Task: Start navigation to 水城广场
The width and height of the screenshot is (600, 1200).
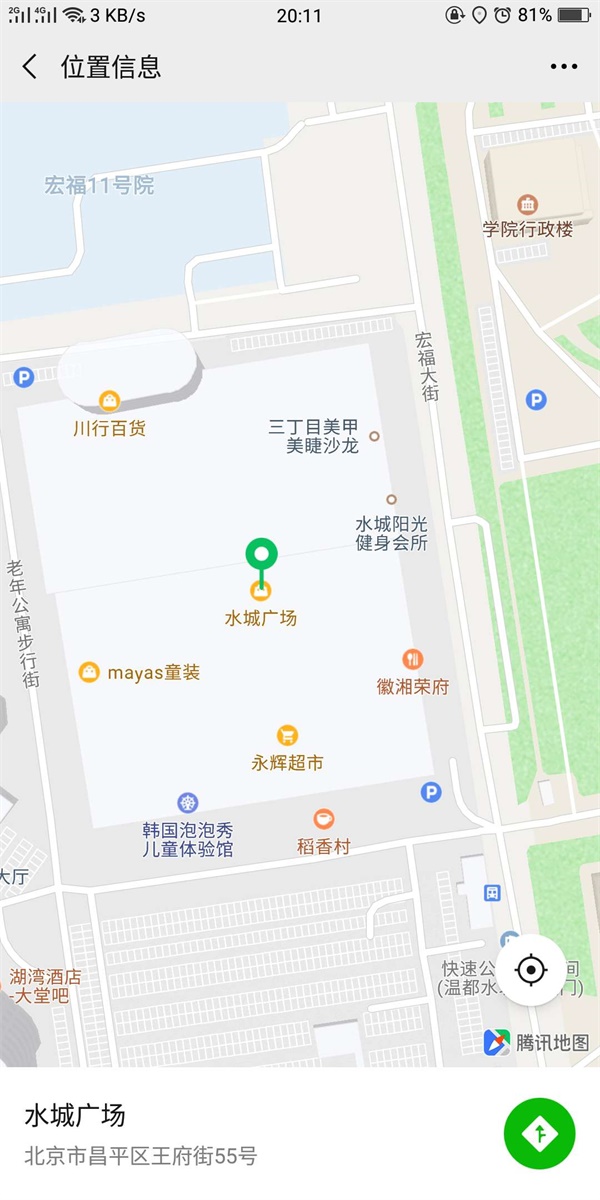Action: [x=540, y=1133]
